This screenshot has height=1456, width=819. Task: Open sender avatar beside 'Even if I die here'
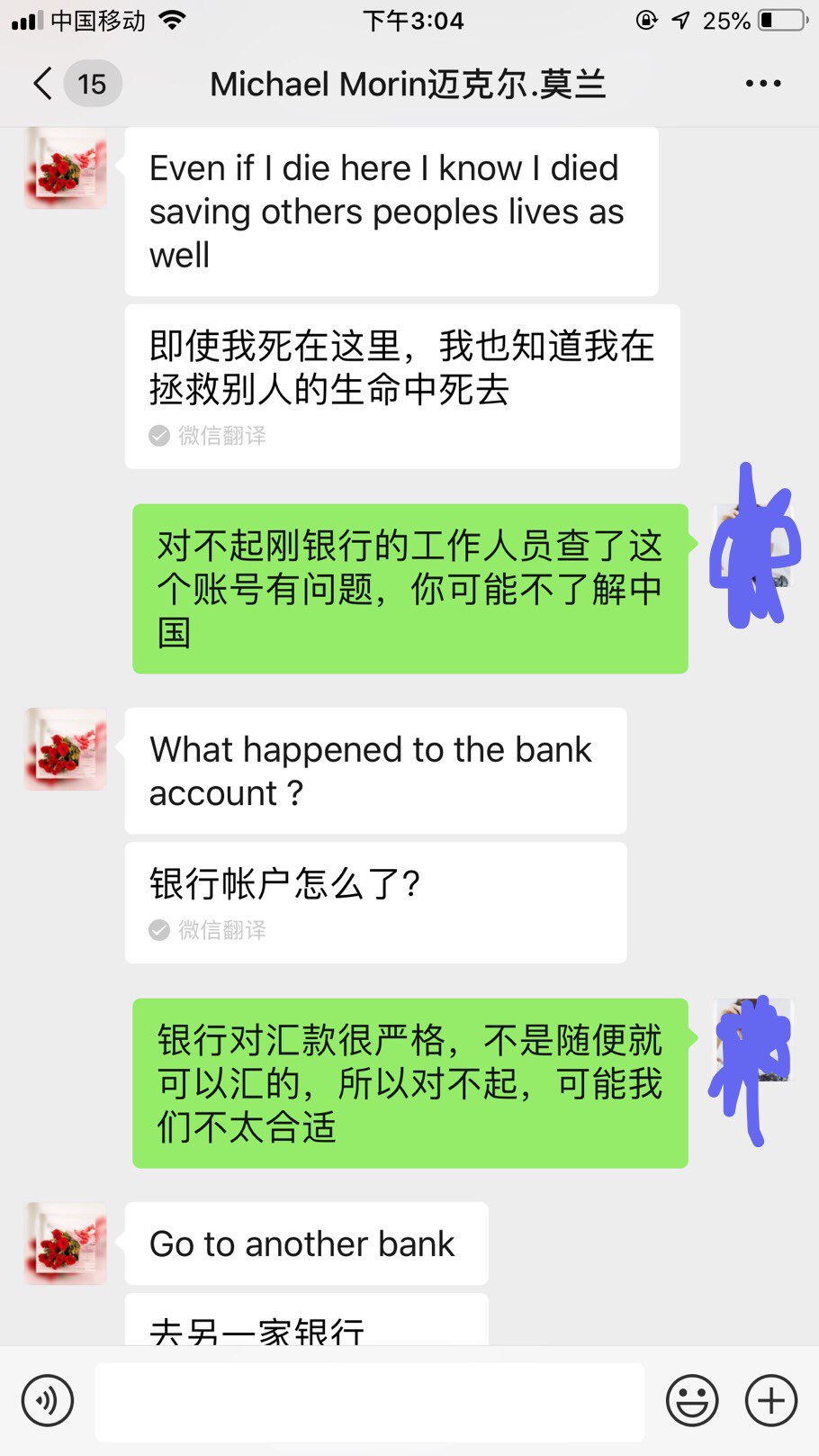66,168
